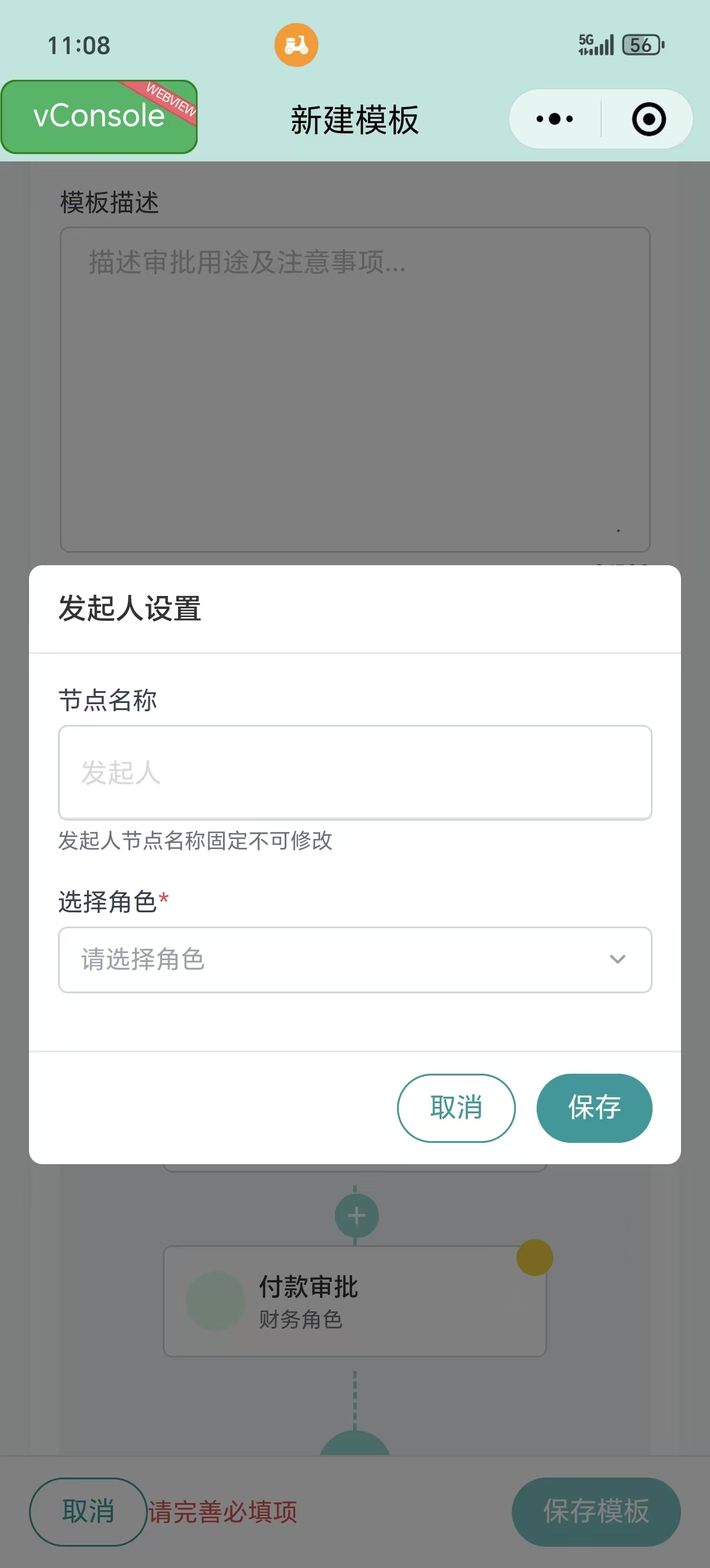The width and height of the screenshot is (710, 1568).
Task: Tap the circular exit icon in the capsule
Action: pos(648,118)
